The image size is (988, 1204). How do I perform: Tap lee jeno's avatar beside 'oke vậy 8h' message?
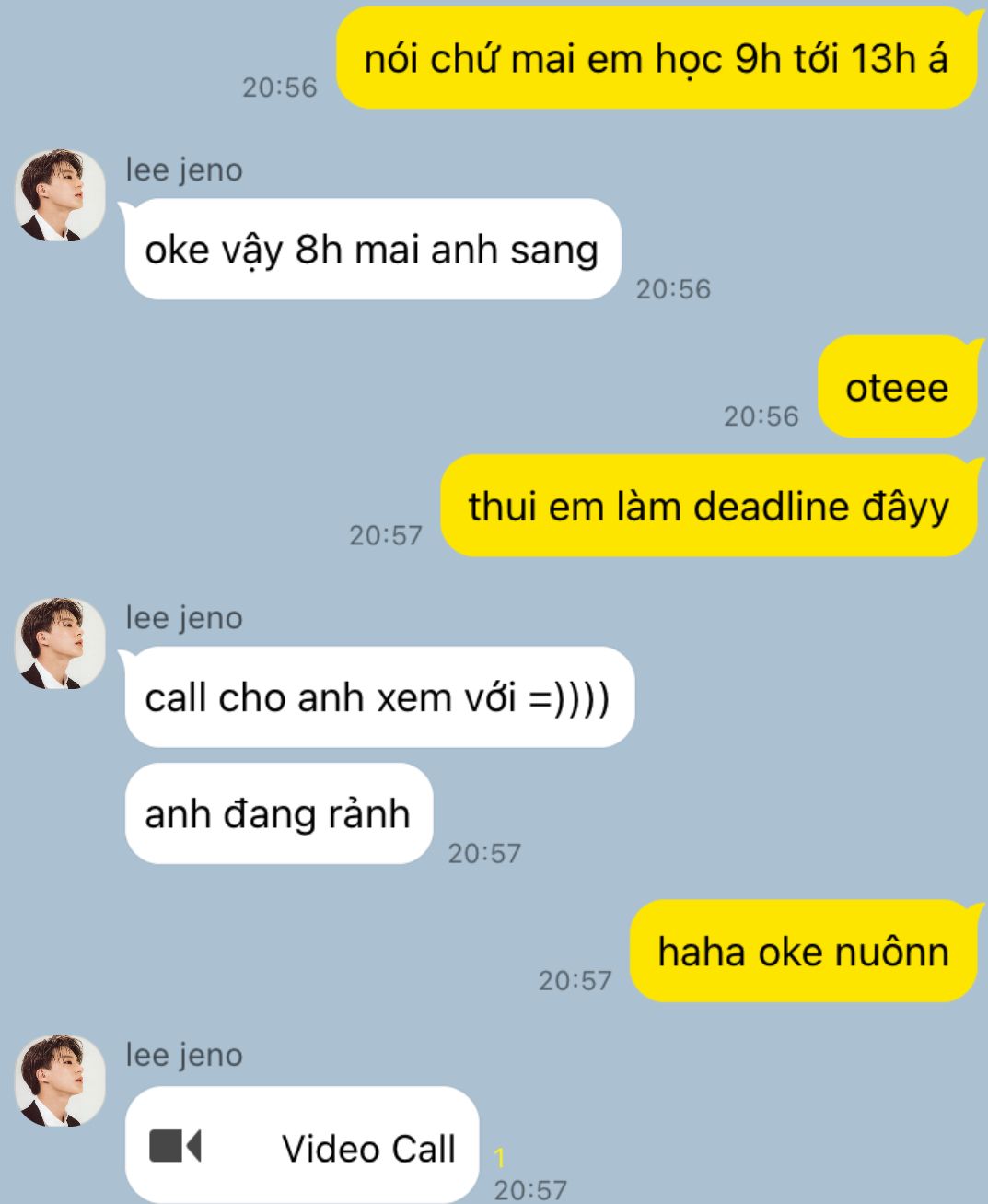tap(59, 195)
